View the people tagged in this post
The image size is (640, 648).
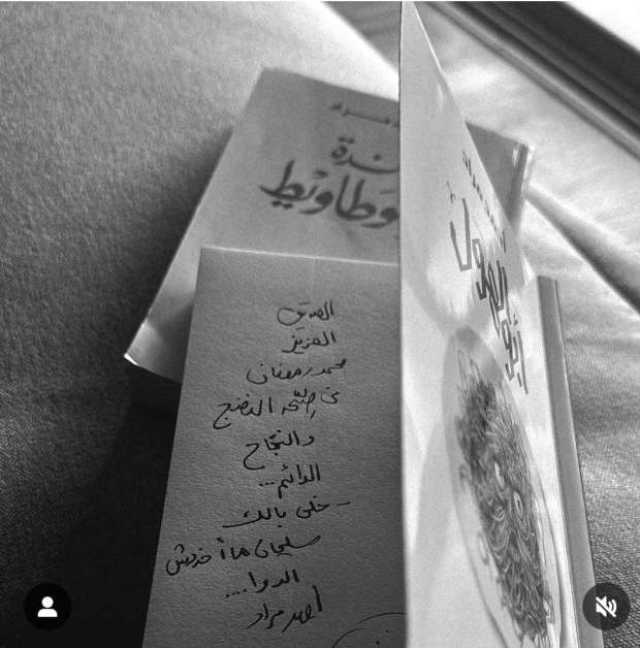click(47, 606)
